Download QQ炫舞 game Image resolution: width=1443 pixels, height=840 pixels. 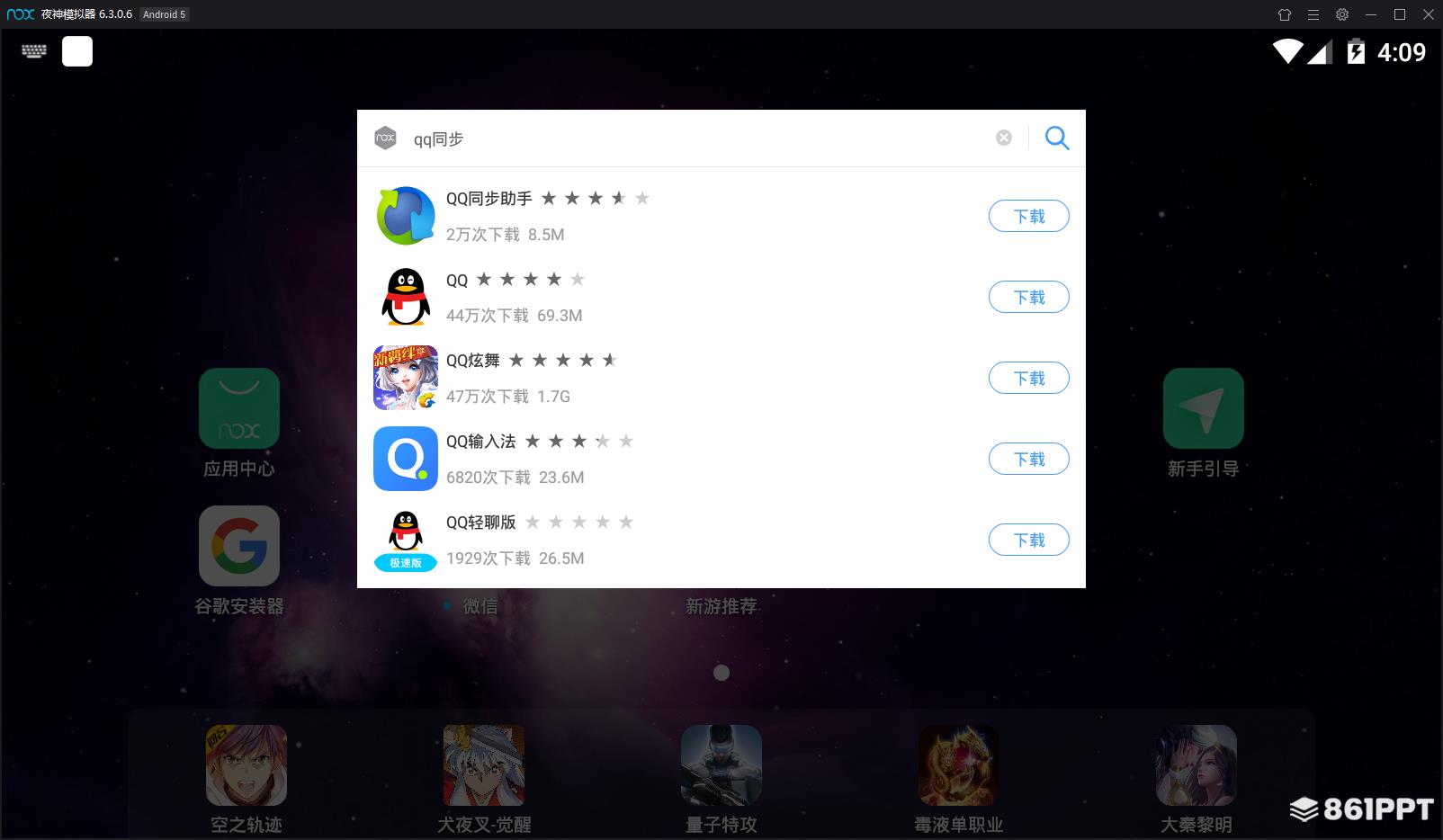click(1028, 378)
